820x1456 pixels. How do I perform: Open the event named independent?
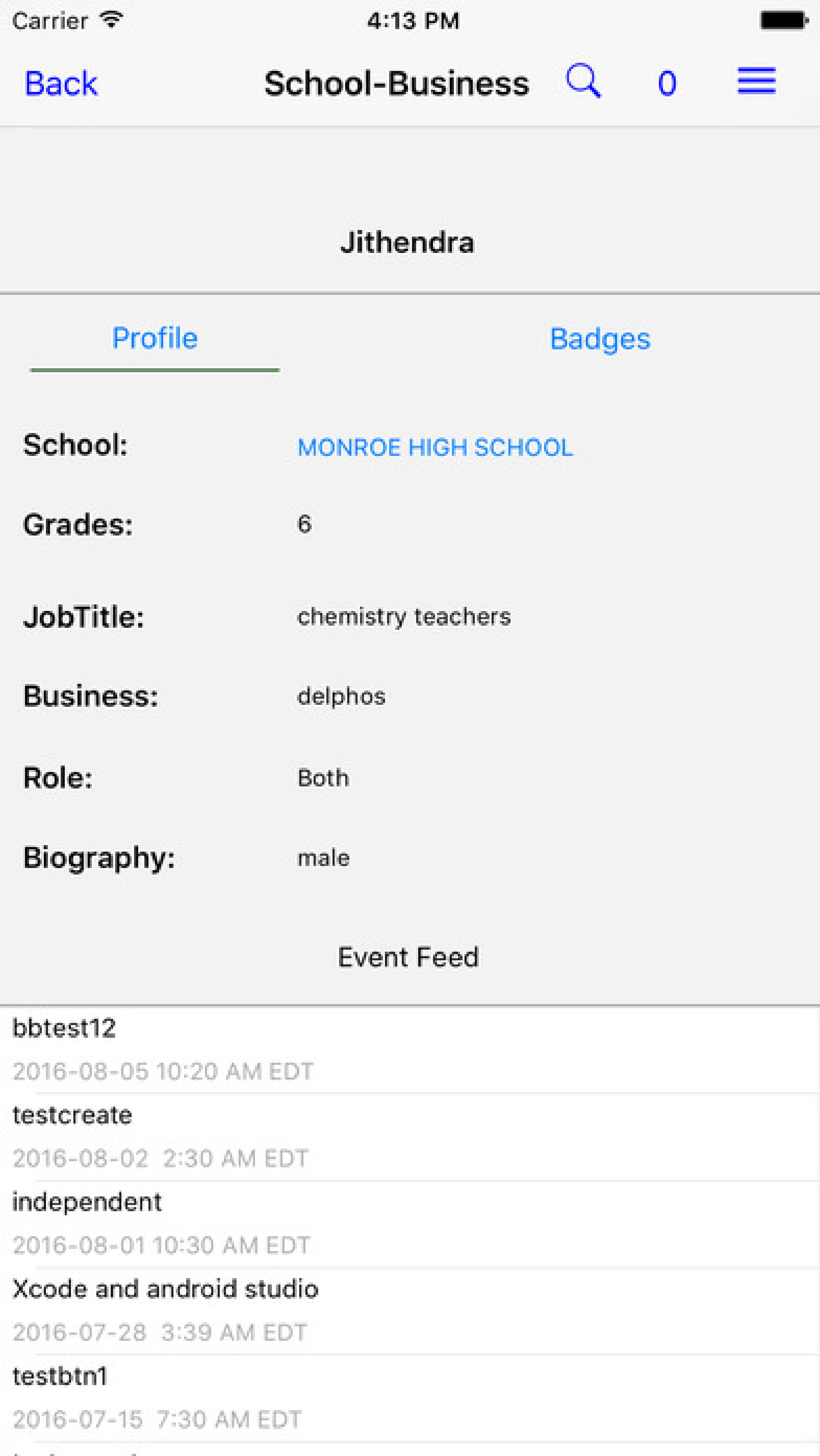(410, 1223)
